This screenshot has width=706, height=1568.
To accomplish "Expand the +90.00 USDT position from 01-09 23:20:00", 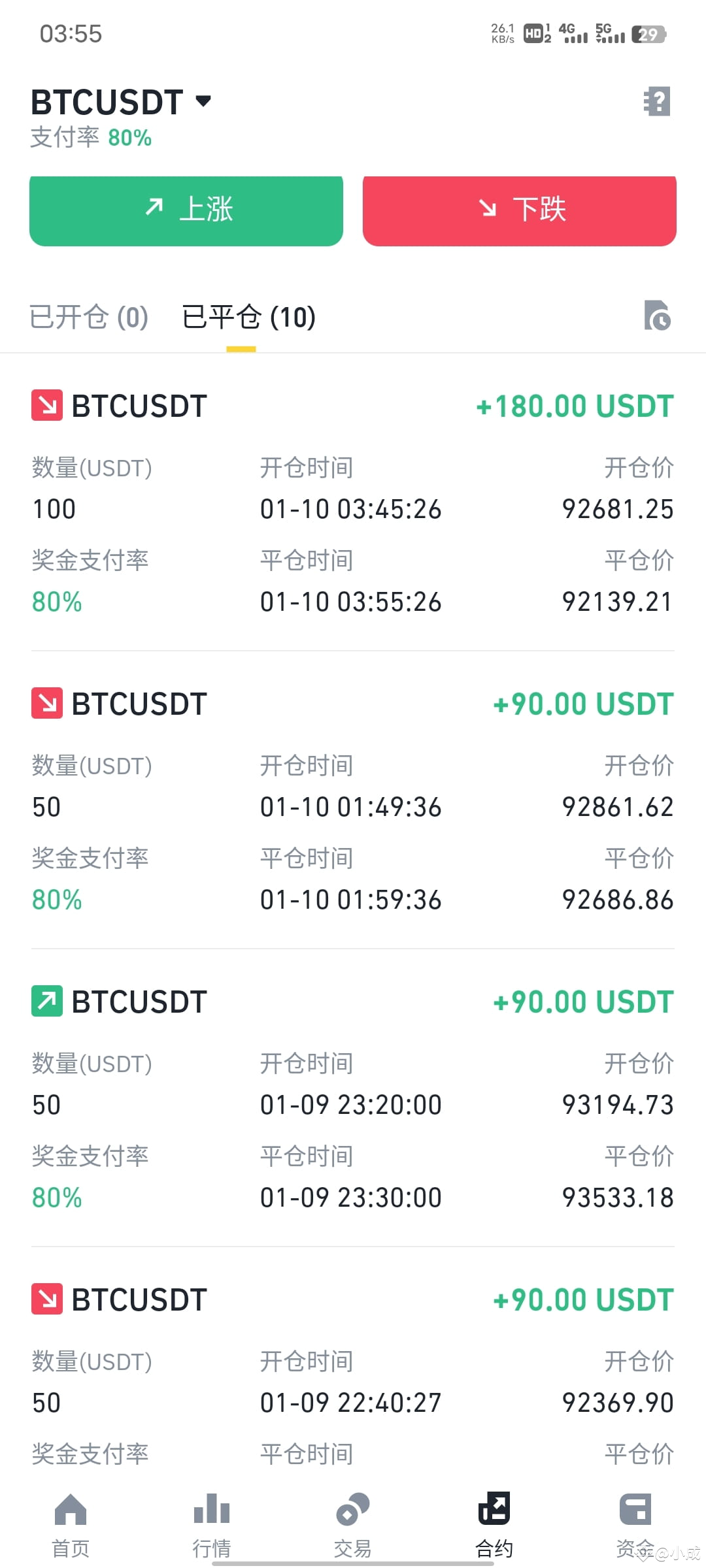I will pos(353,1104).
